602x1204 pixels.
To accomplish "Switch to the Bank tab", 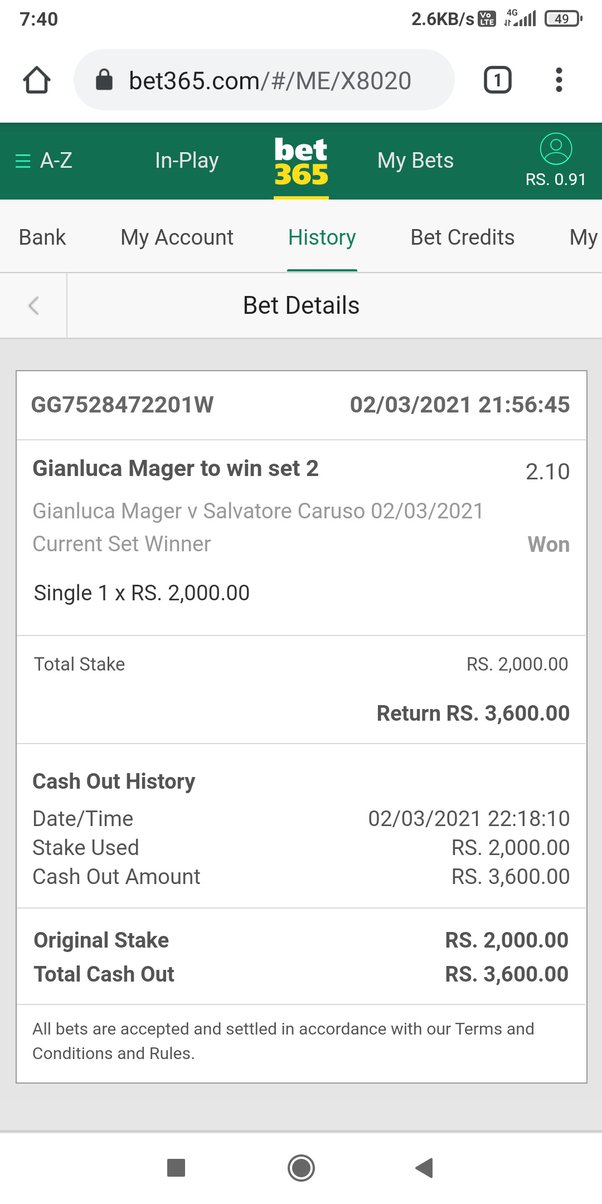I will point(42,237).
